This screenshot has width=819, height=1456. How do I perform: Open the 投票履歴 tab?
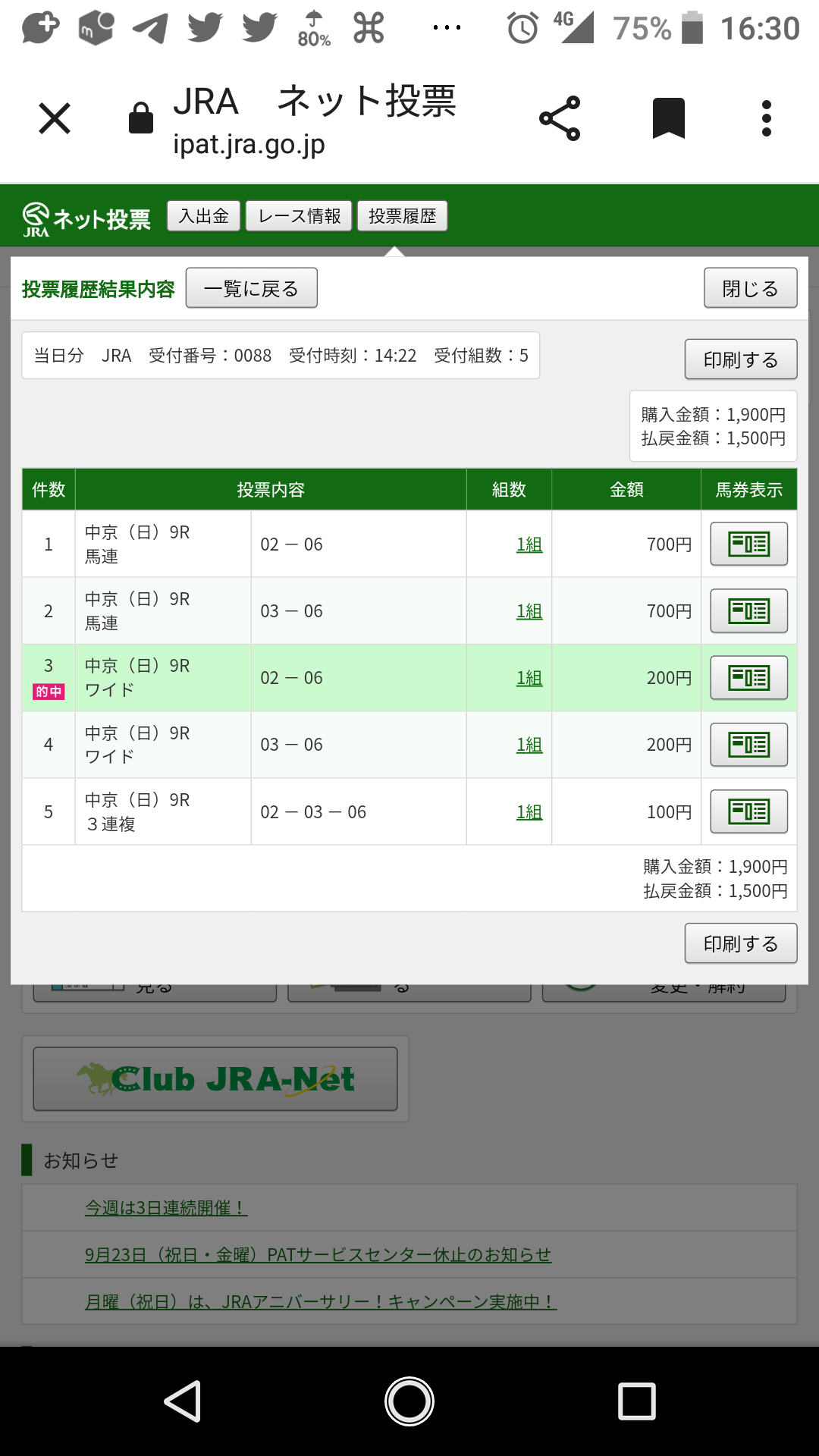click(x=402, y=216)
